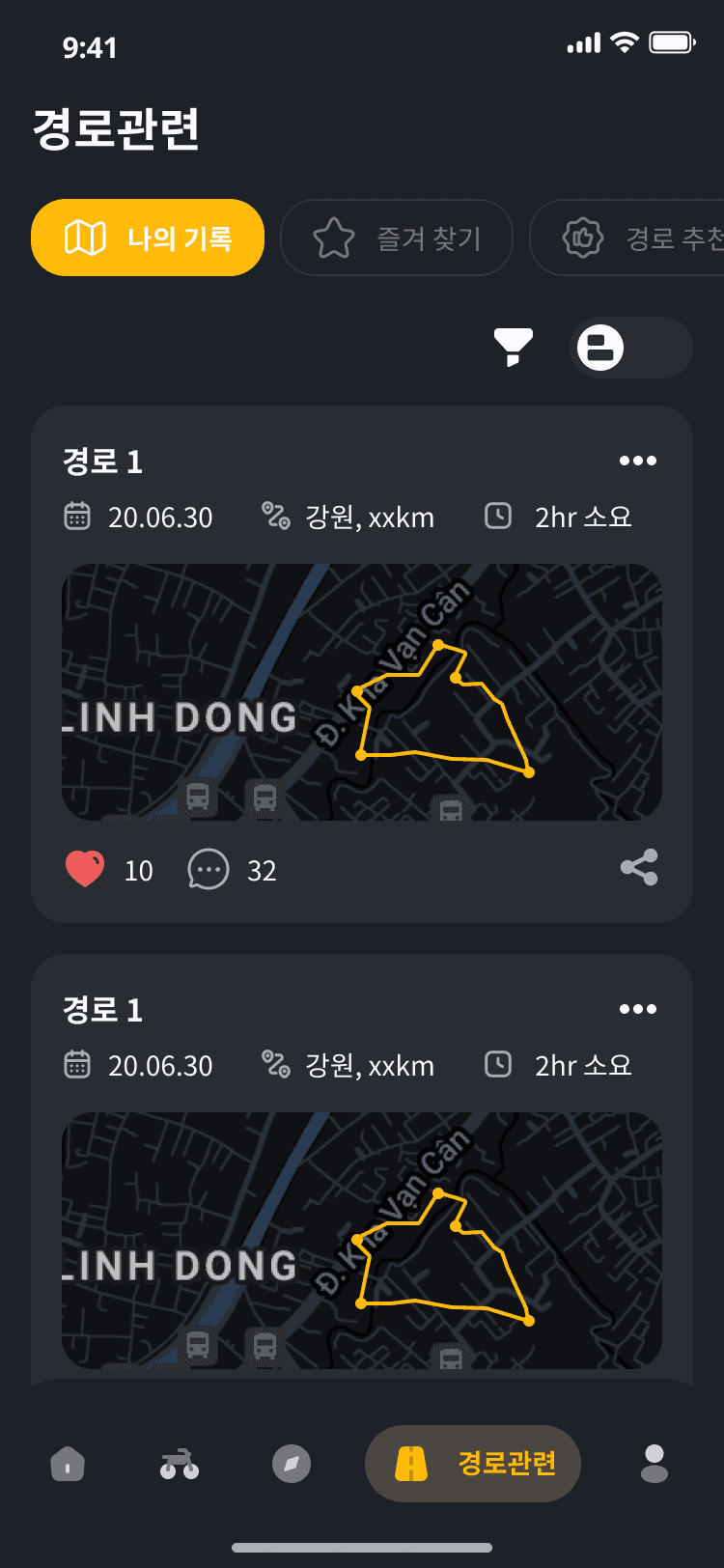724x1568 pixels.
Task: Open the comments showing 32
Action: [x=209, y=869]
